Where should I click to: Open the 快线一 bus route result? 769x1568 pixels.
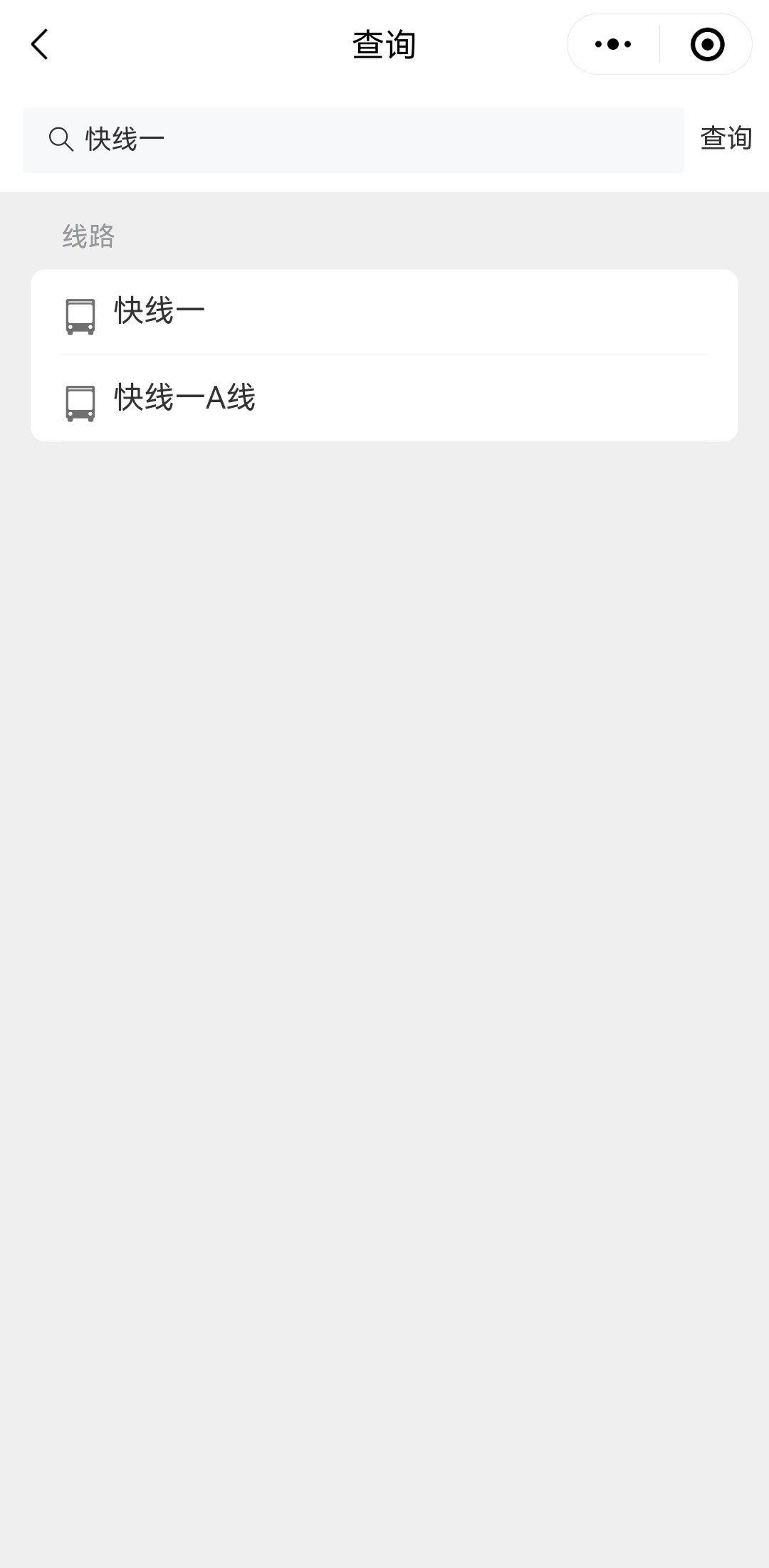click(384, 312)
